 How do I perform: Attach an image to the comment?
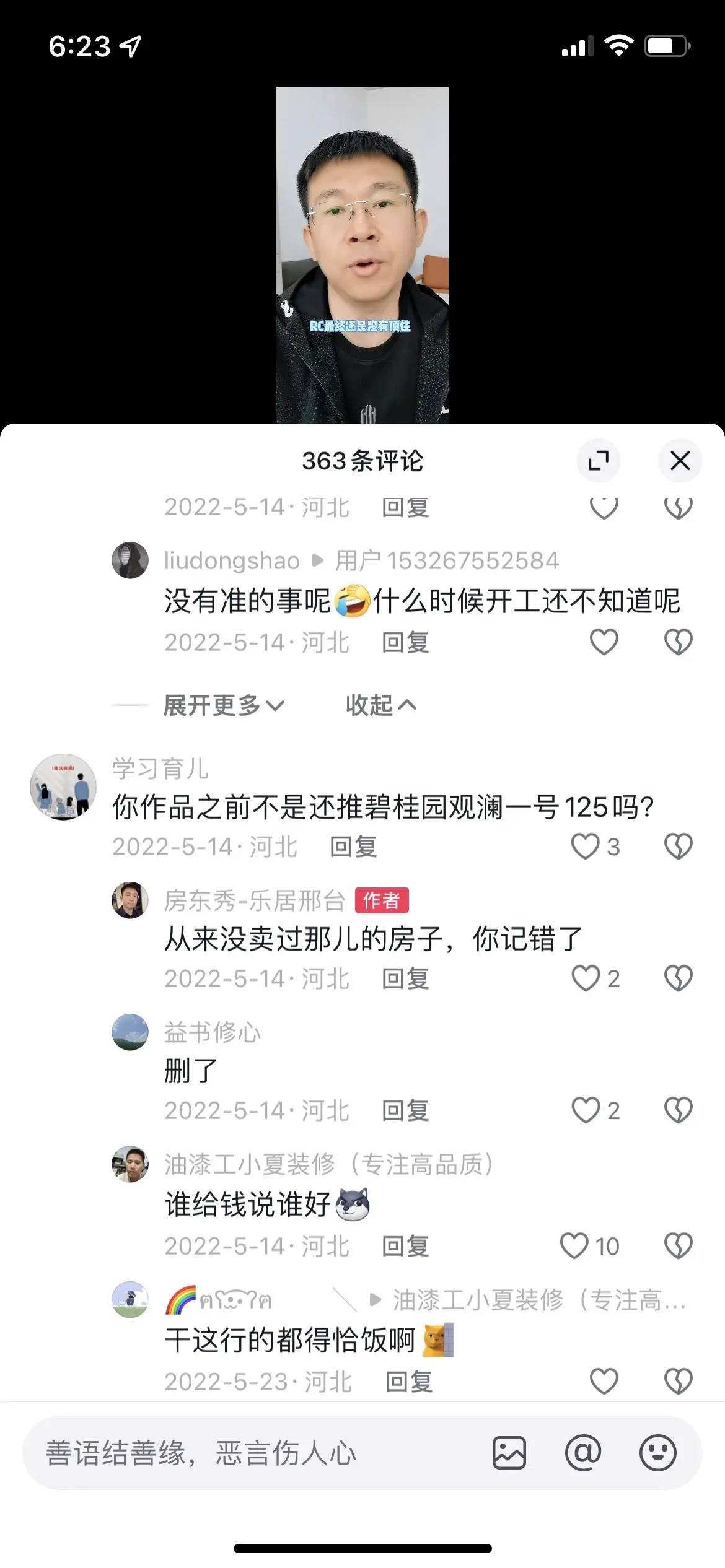point(509,1453)
